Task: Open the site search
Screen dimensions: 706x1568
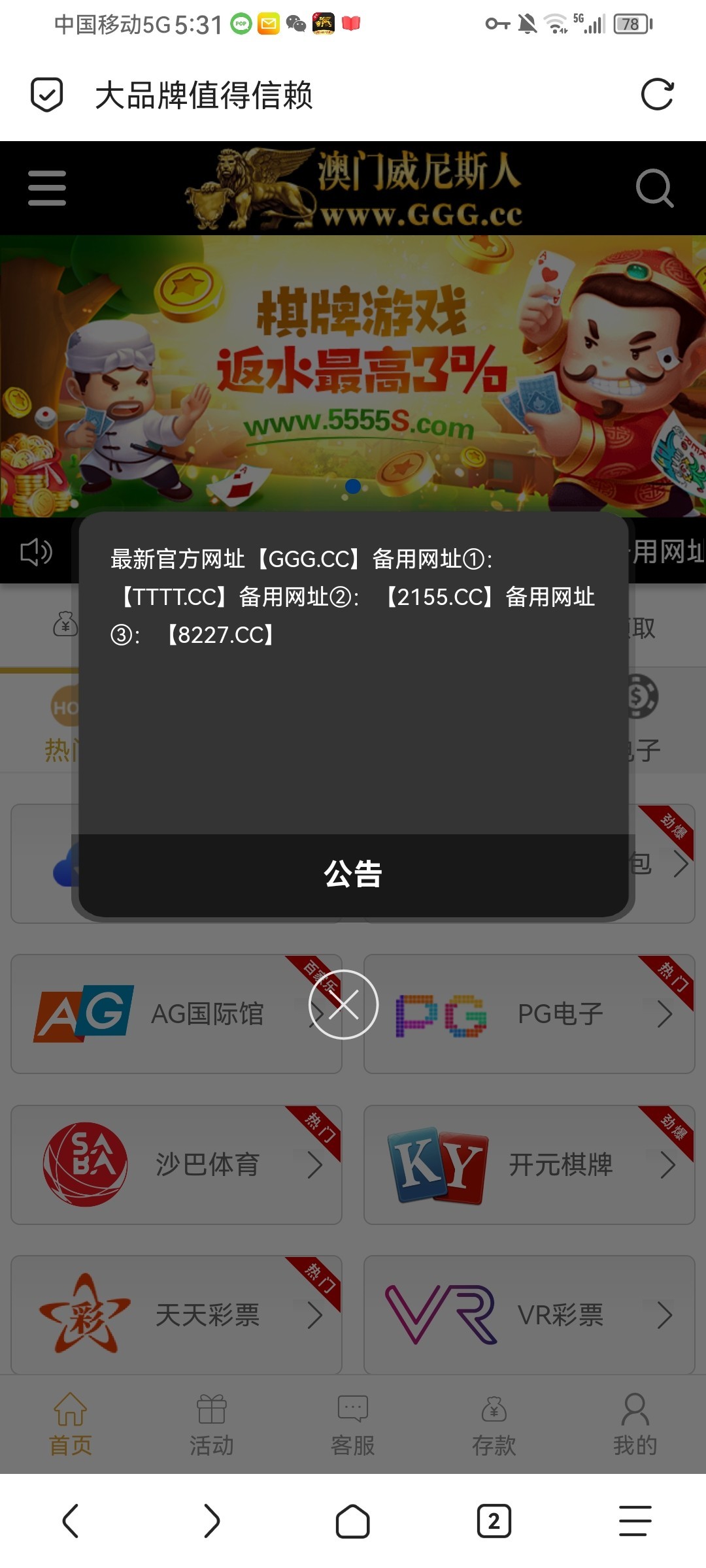Action: [x=654, y=188]
